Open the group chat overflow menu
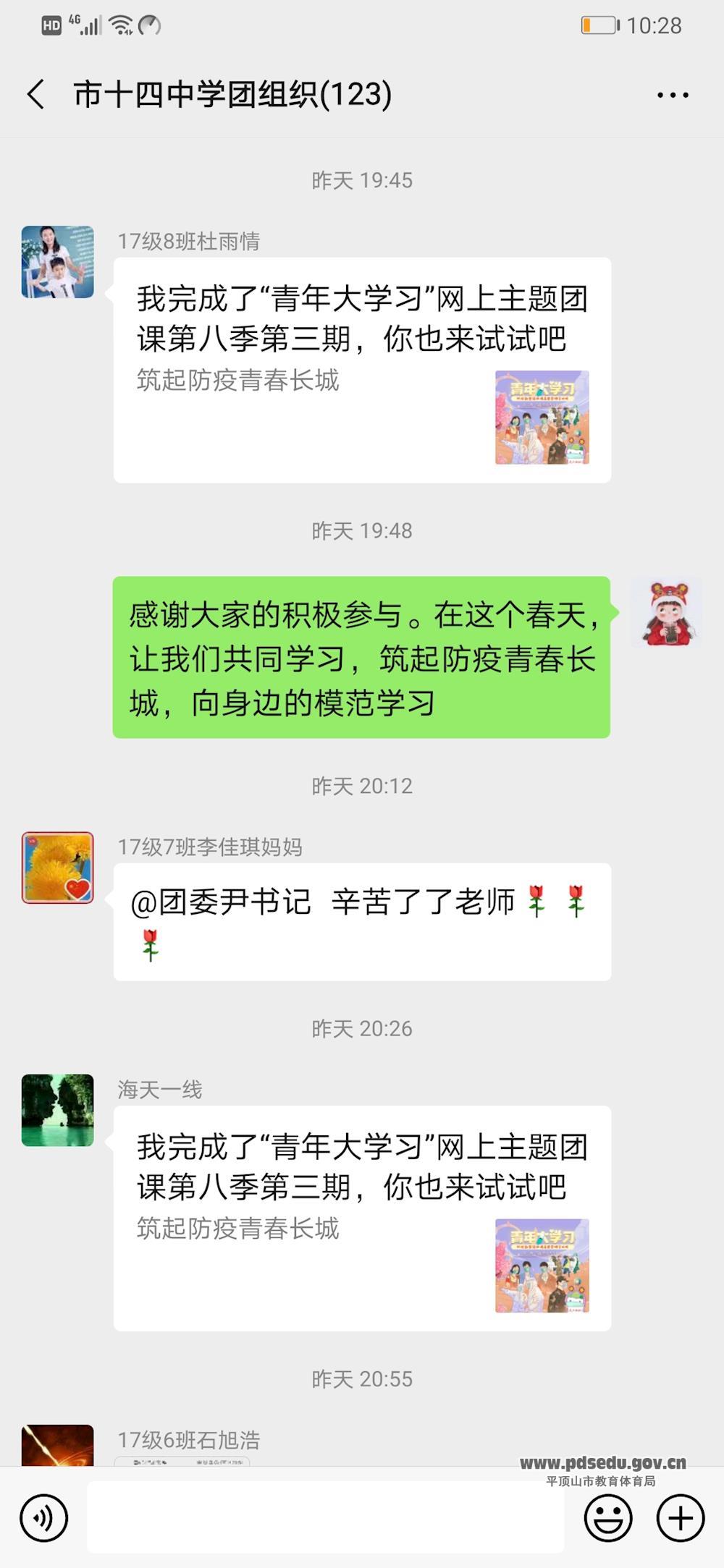The image size is (724, 1568). [672, 95]
